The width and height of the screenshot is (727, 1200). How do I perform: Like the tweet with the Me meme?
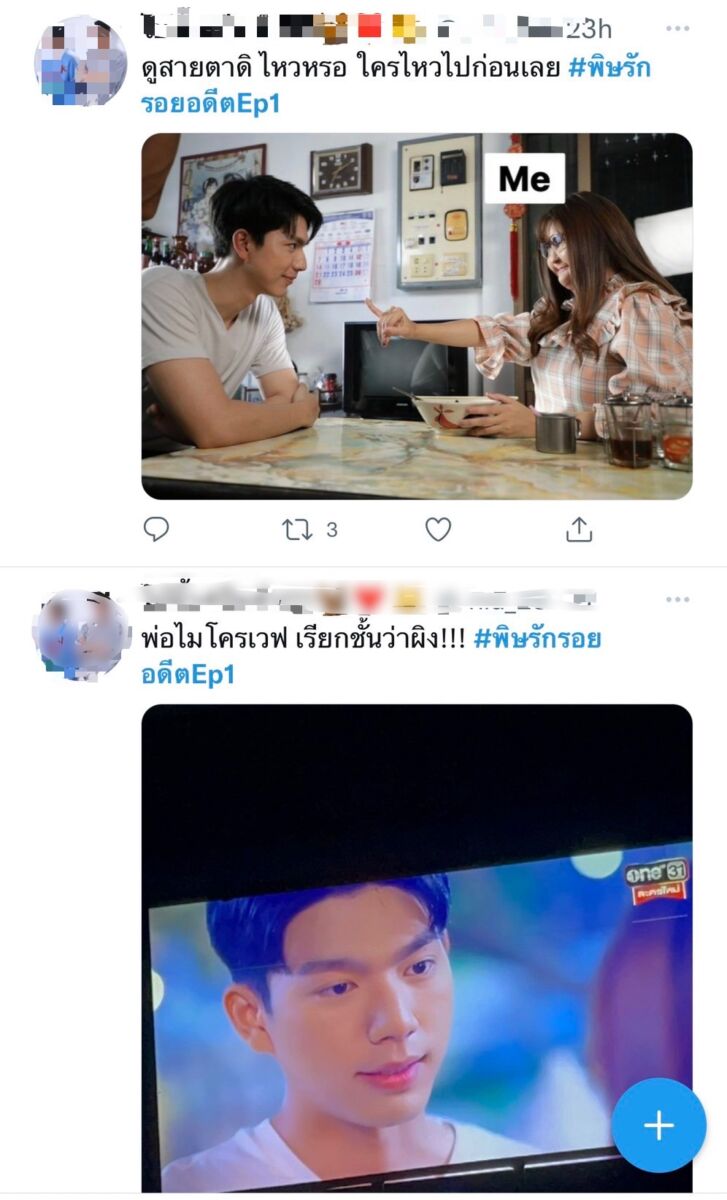[438, 529]
